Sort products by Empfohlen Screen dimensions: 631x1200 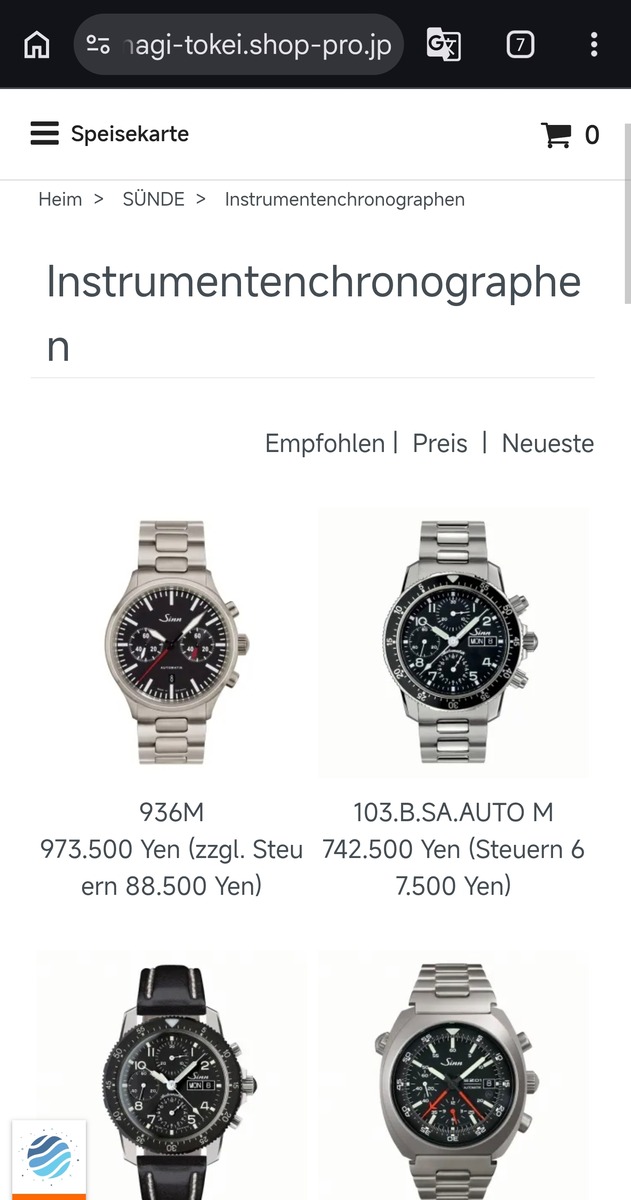(x=324, y=443)
